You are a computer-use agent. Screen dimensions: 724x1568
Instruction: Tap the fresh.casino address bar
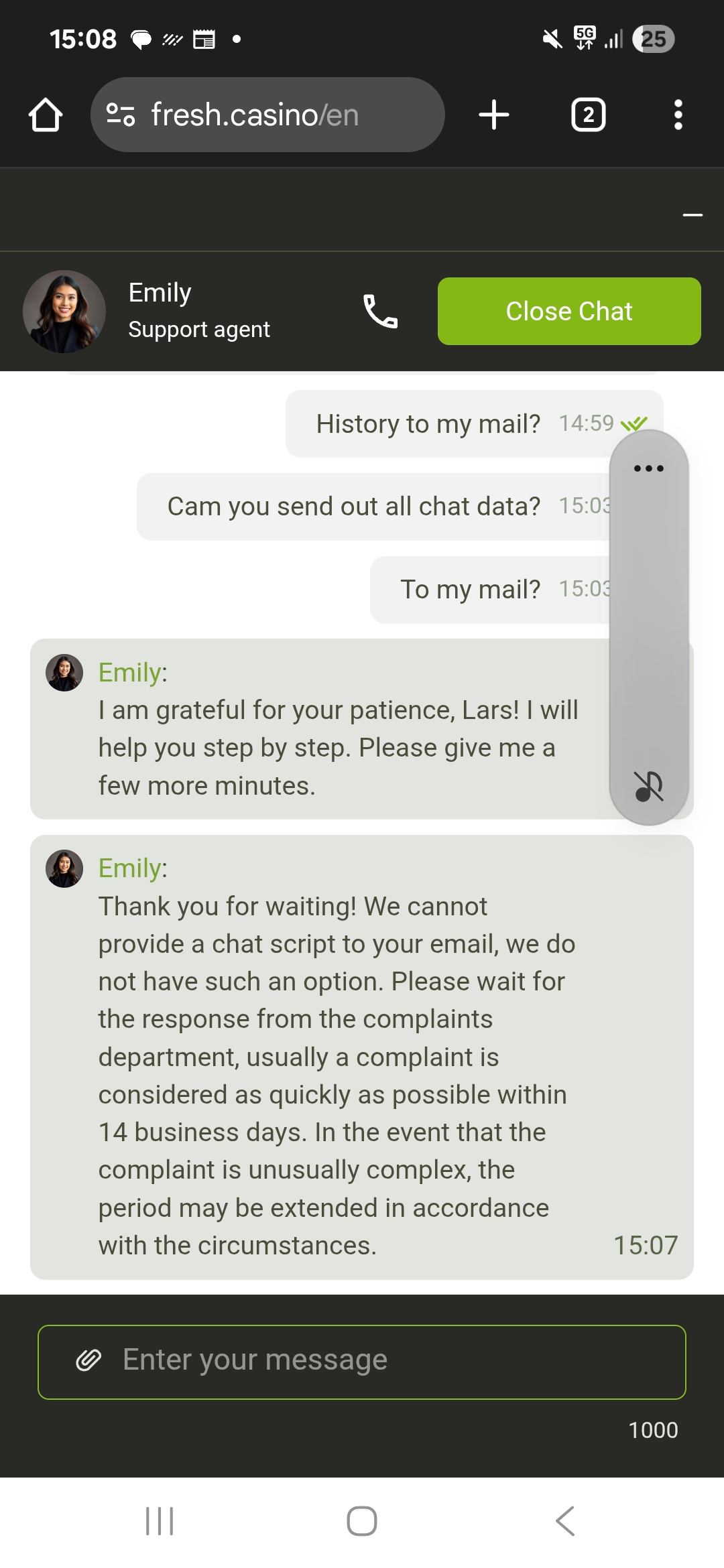267,115
